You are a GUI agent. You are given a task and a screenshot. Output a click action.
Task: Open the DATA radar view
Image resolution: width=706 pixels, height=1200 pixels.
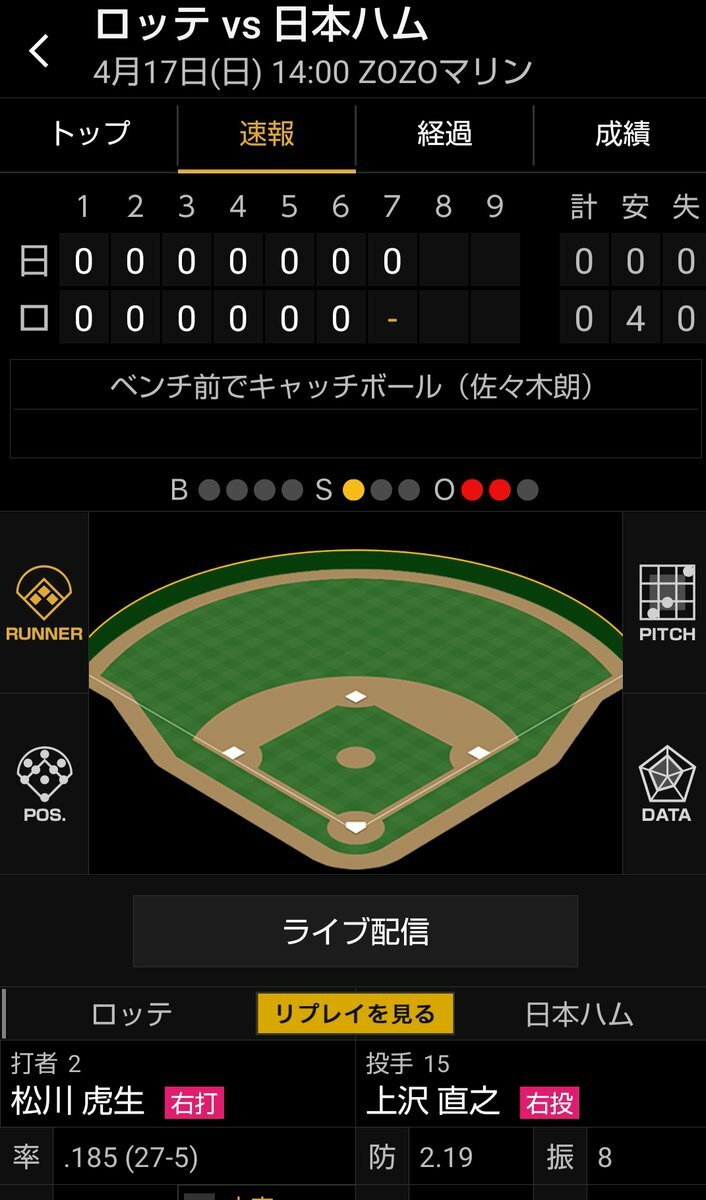coord(666,785)
